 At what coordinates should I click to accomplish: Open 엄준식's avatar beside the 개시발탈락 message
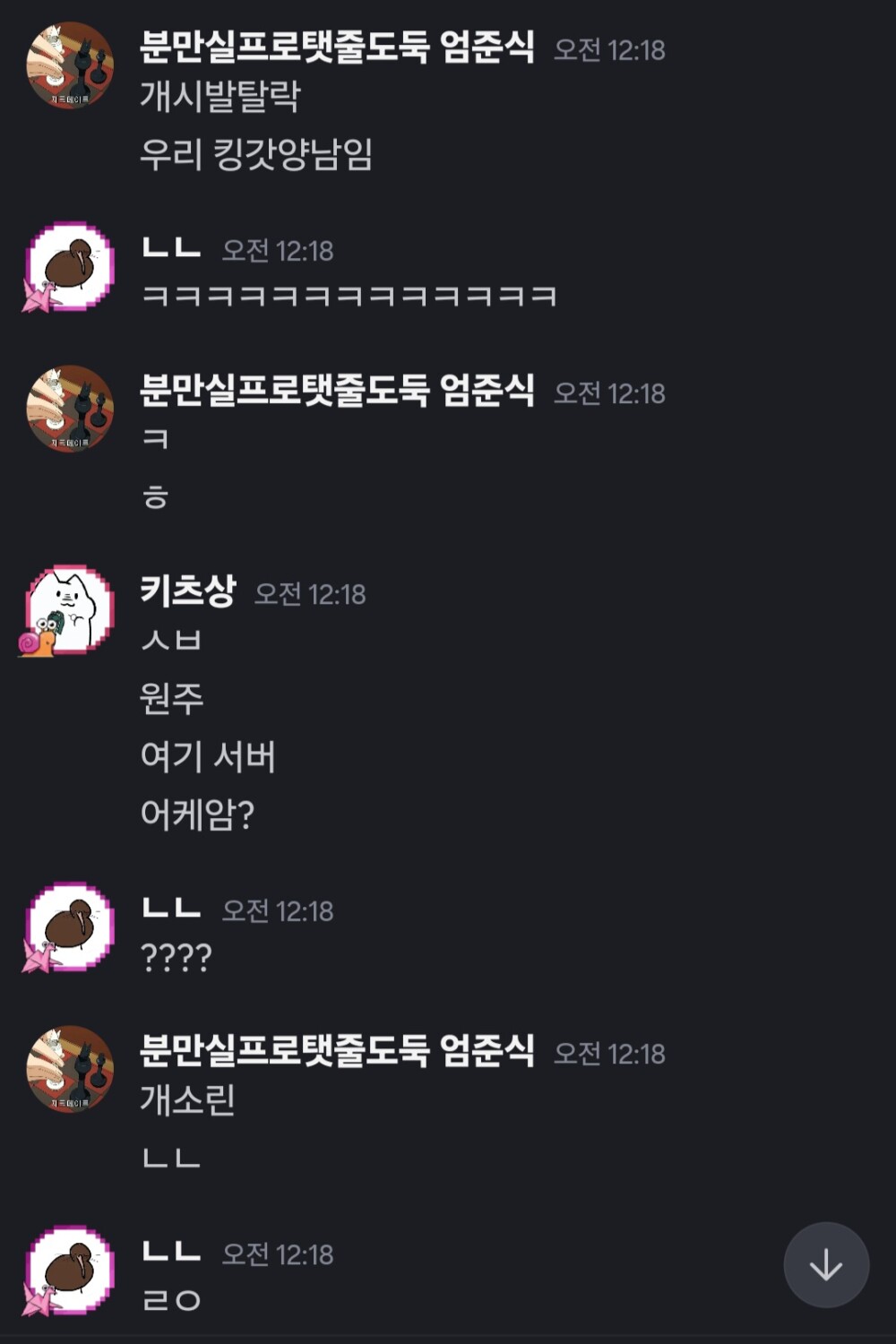pyautogui.click(x=70, y=65)
